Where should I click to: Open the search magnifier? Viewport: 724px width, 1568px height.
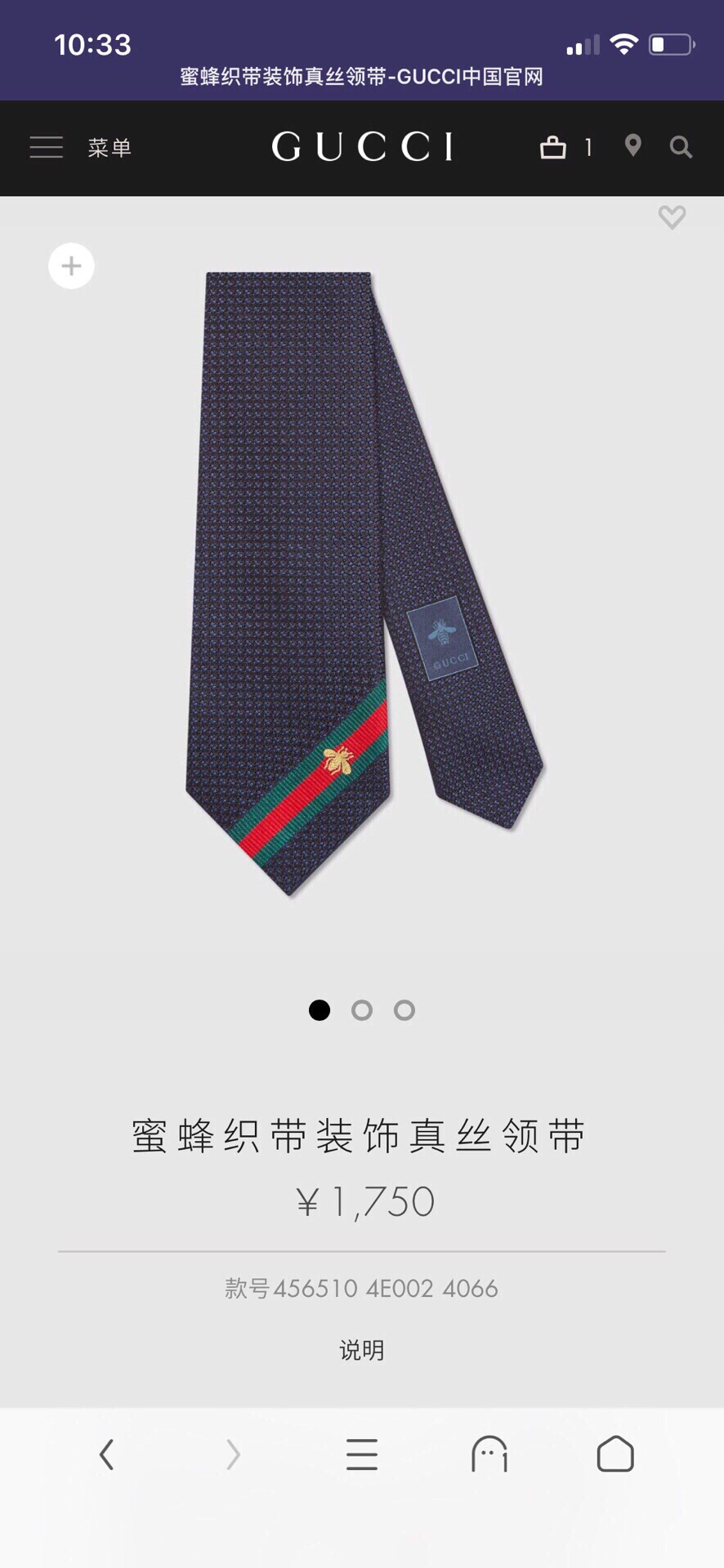click(x=681, y=147)
